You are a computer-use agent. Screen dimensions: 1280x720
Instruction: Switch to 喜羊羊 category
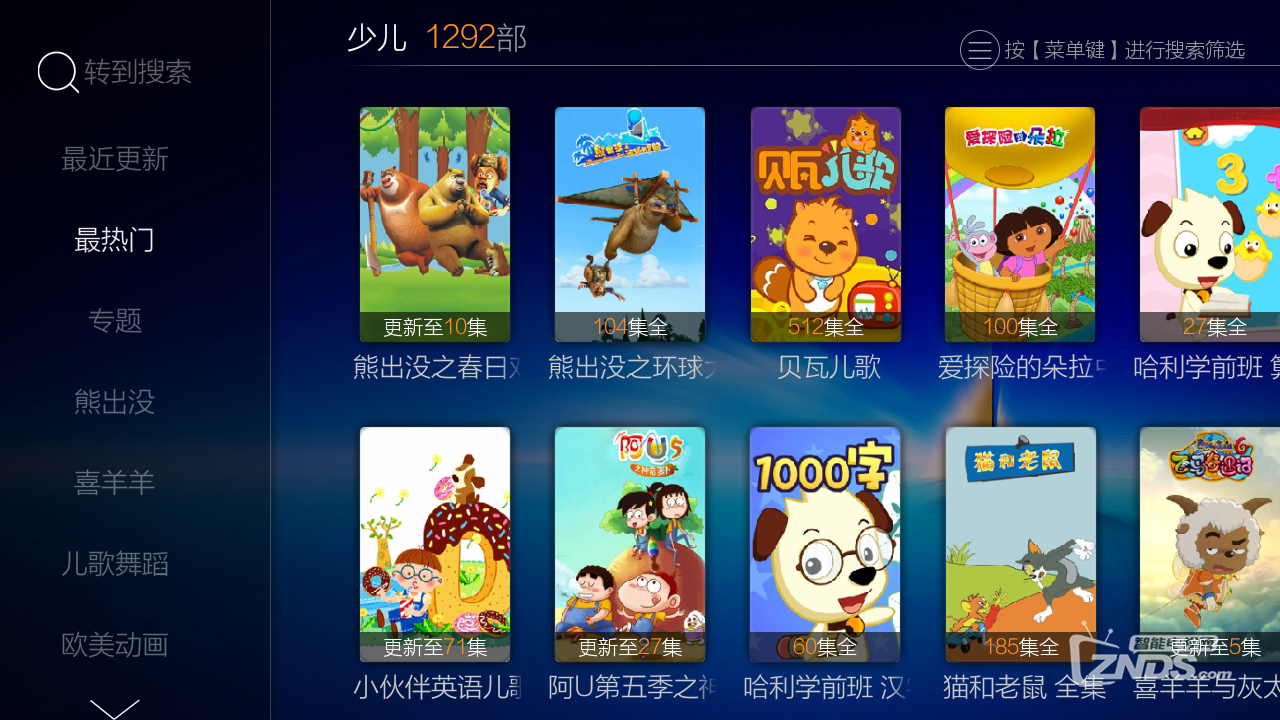coord(115,483)
